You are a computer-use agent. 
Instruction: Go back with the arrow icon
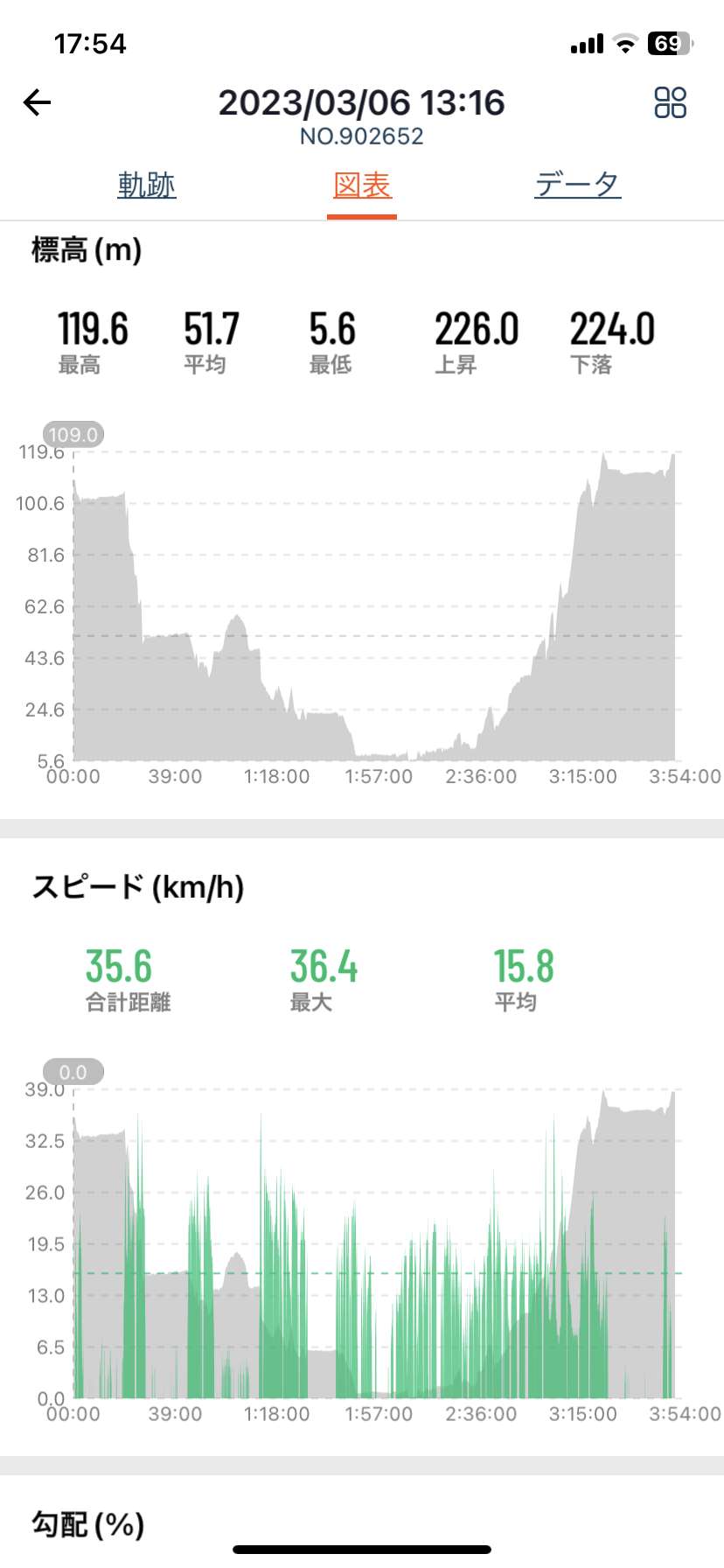click(37, 103)
